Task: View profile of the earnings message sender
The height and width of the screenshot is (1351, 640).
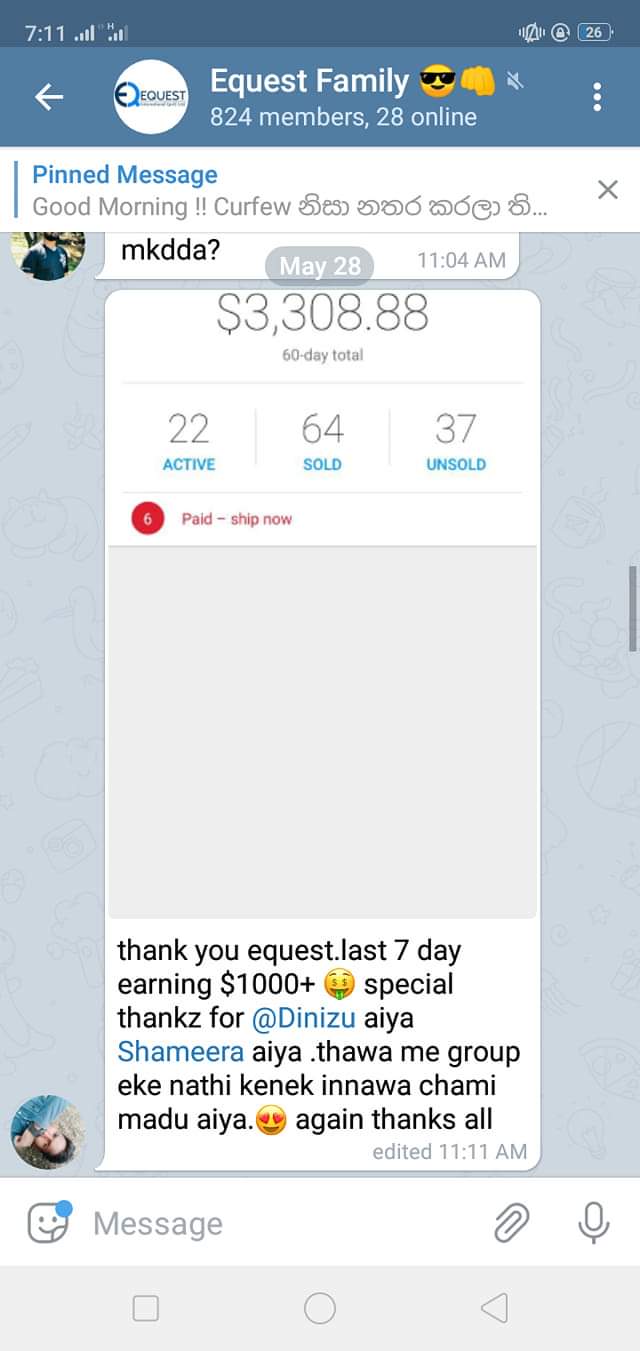Action: click(x=48, y=1132)
